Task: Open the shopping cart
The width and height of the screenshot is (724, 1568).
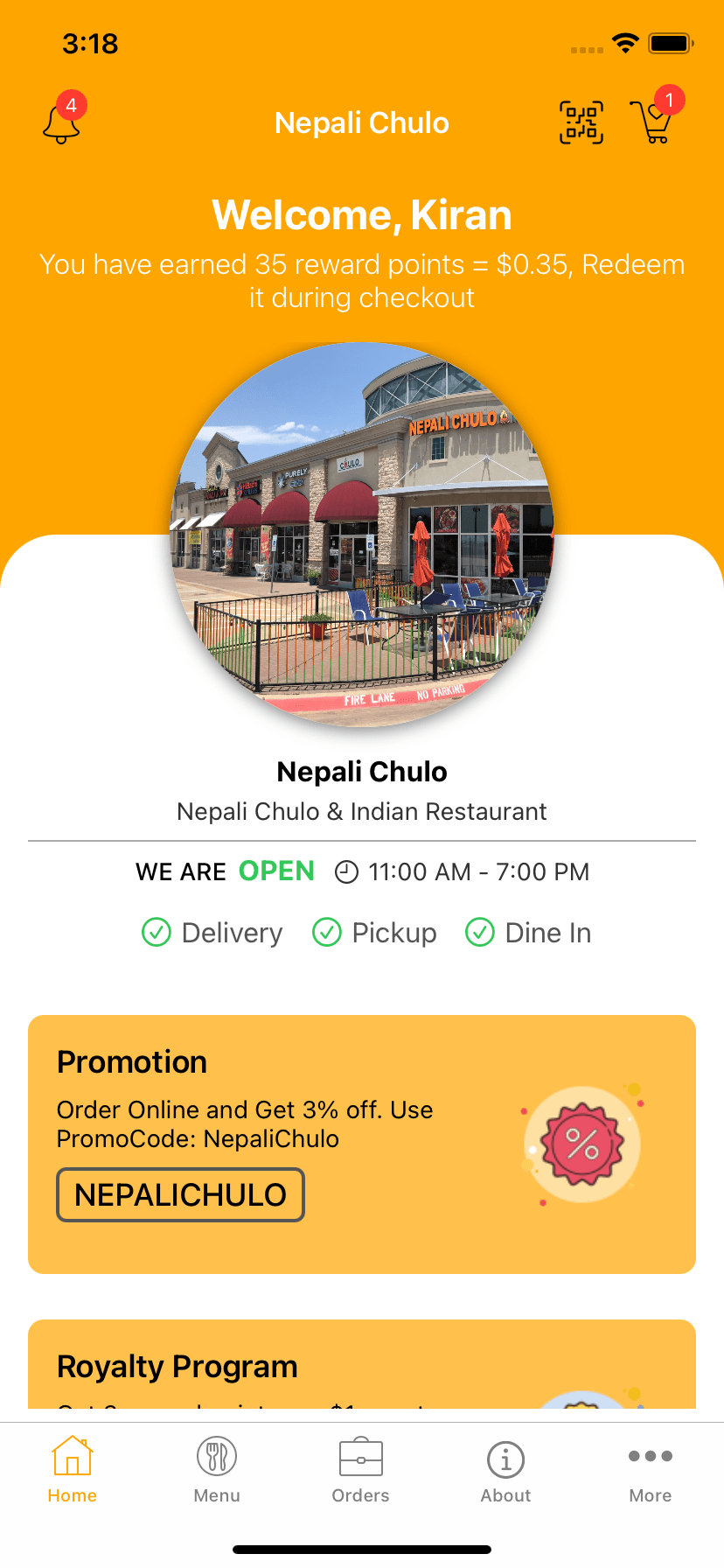Action: (x=653, y=122)
